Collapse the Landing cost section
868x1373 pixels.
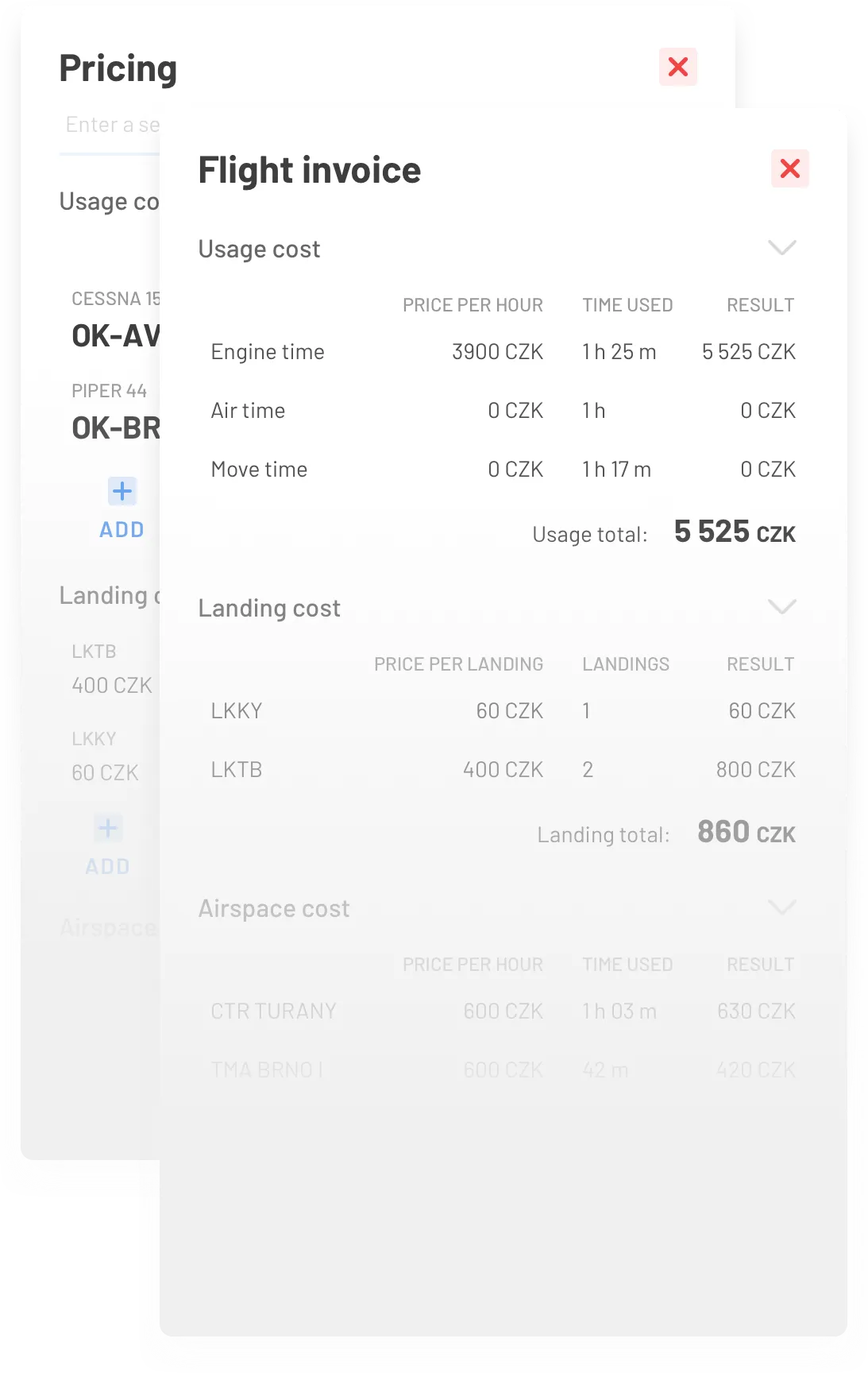783,605
